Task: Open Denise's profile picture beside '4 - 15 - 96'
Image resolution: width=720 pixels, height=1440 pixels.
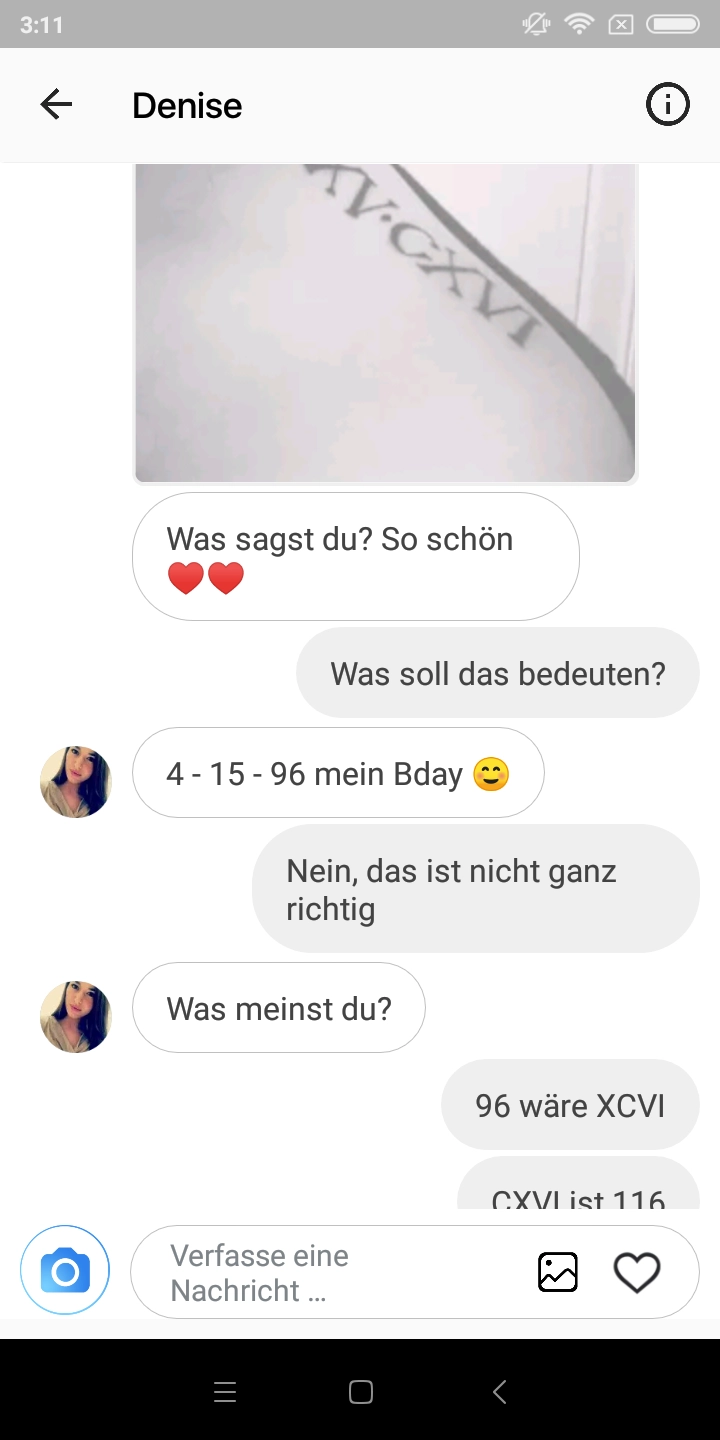Action: [76, 781]
